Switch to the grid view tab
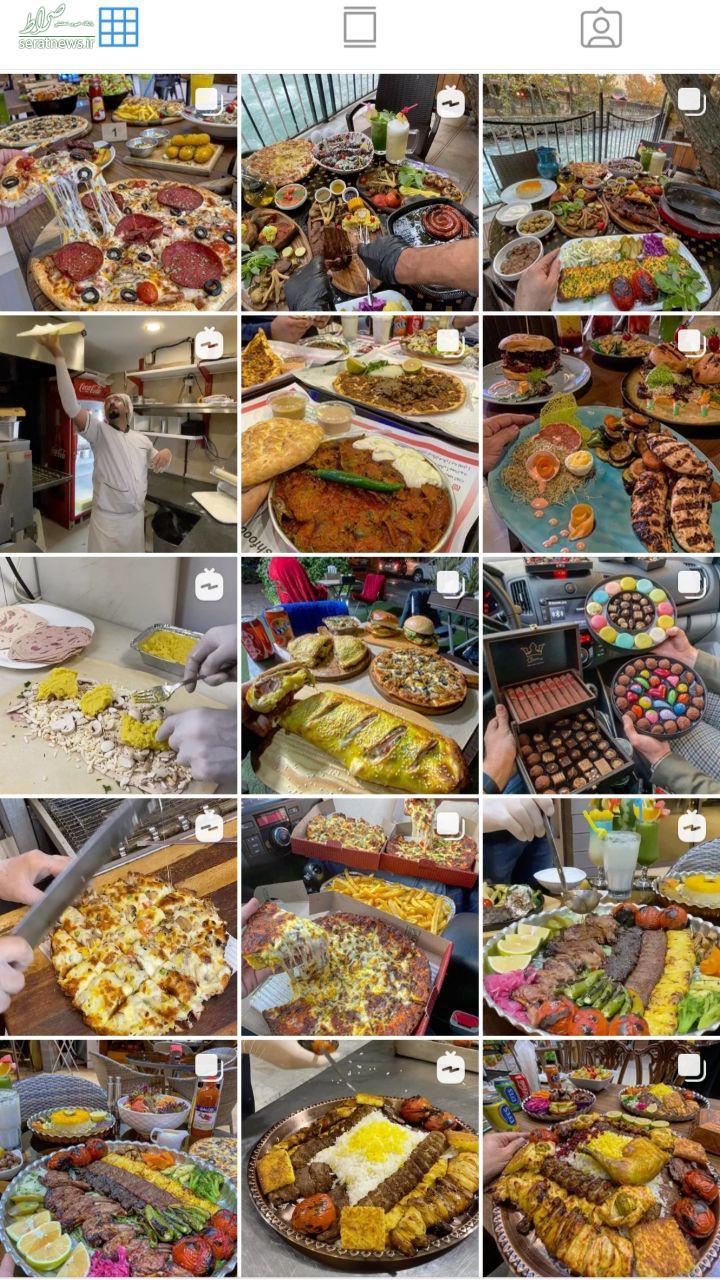Screen dimensions: 720x1280 118,27
